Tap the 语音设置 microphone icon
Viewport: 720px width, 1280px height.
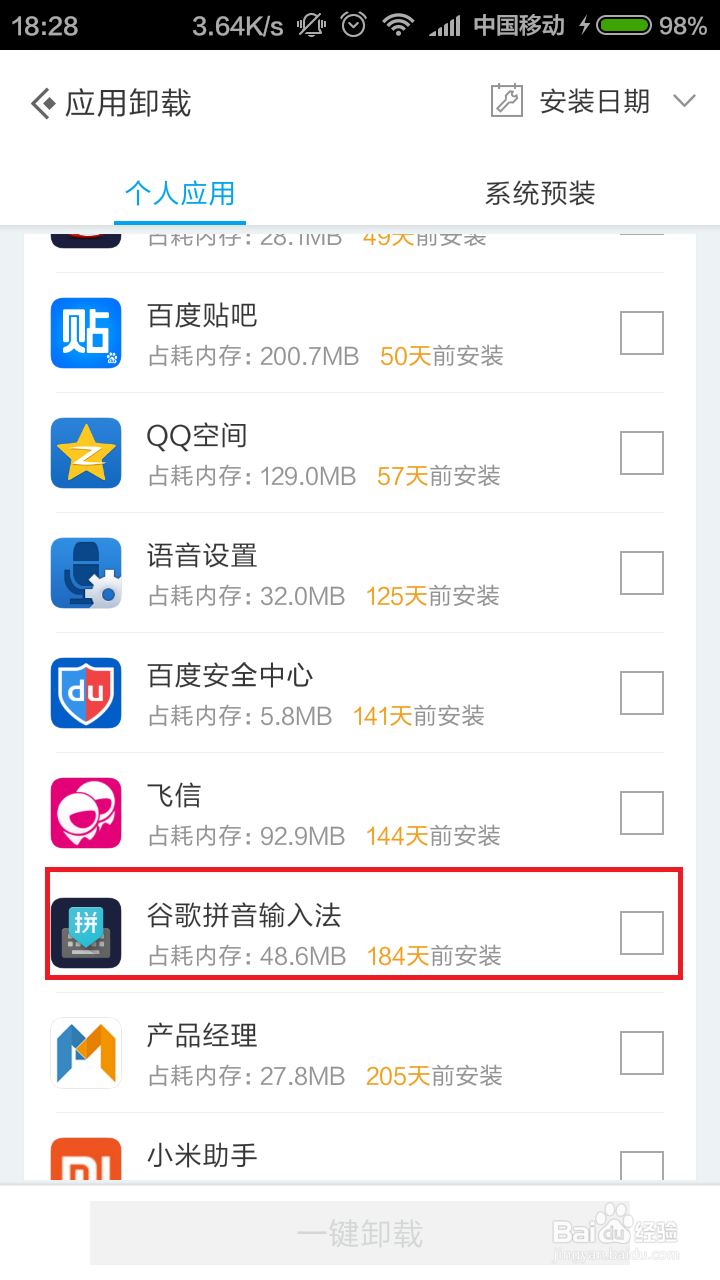pyautogui.click(x=86, y=572)
